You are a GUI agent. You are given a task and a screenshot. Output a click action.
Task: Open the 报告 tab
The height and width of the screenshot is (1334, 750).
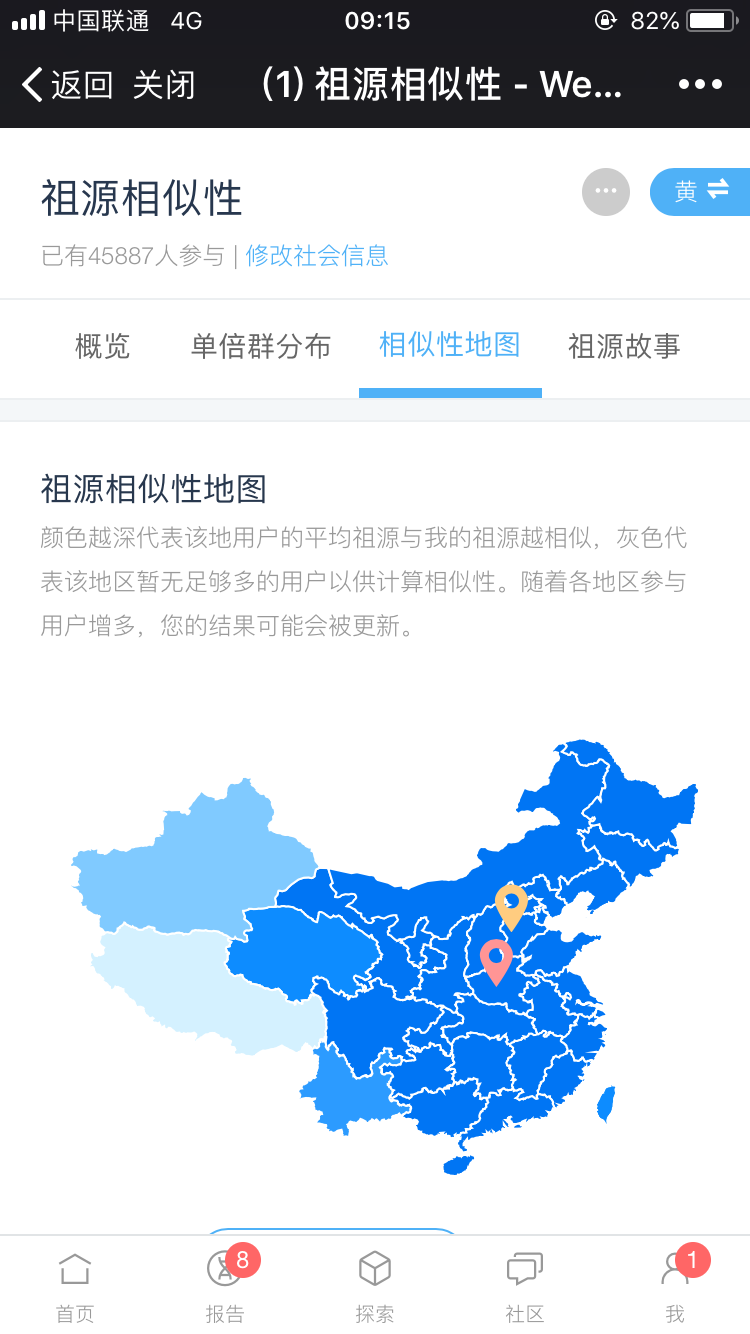[225, 1286]
